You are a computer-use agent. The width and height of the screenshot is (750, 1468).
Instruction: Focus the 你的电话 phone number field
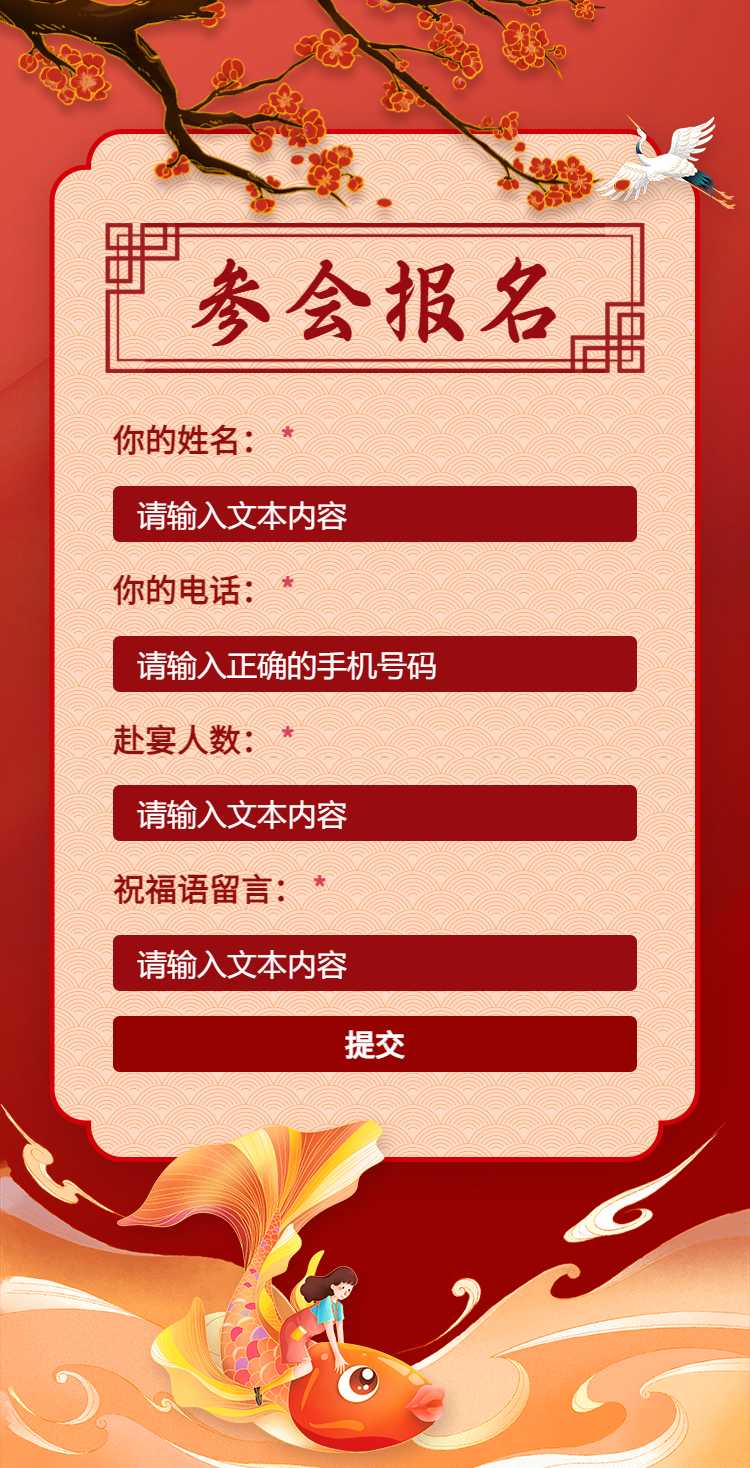point(374,664)
